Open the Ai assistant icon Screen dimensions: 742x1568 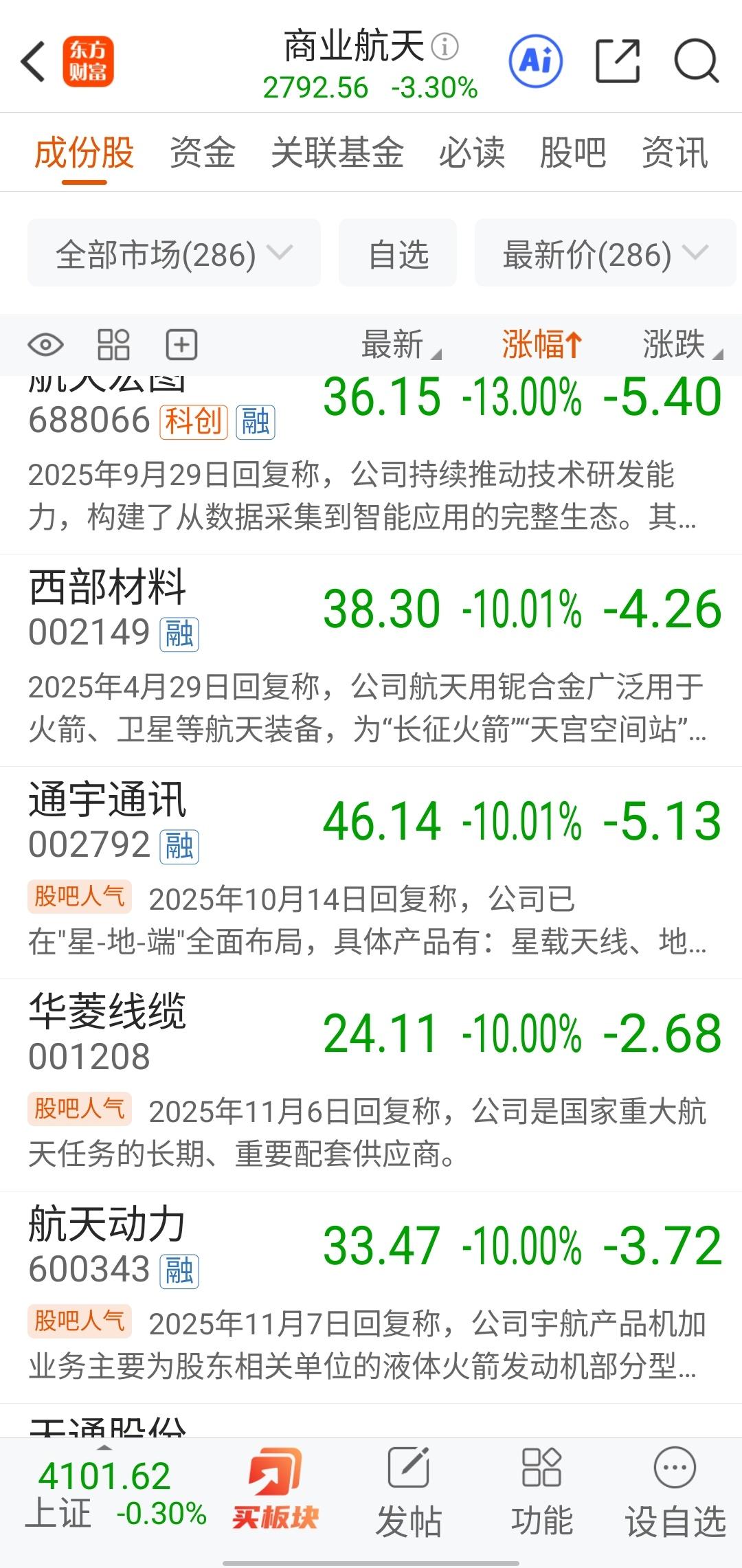click(x=536, y=61)
